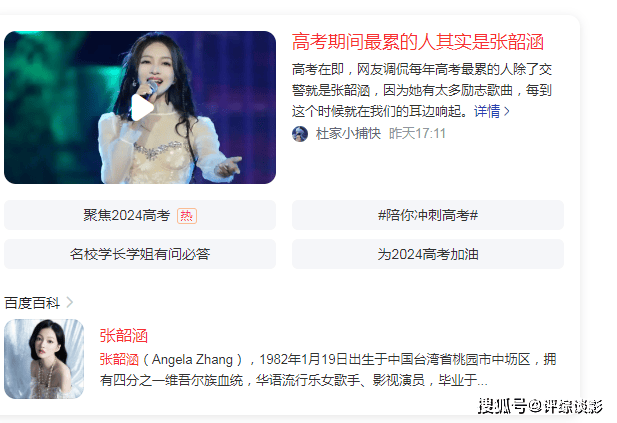
Task: Choose the 为2024高考加油 chip
Action: (x=427, y=254)
